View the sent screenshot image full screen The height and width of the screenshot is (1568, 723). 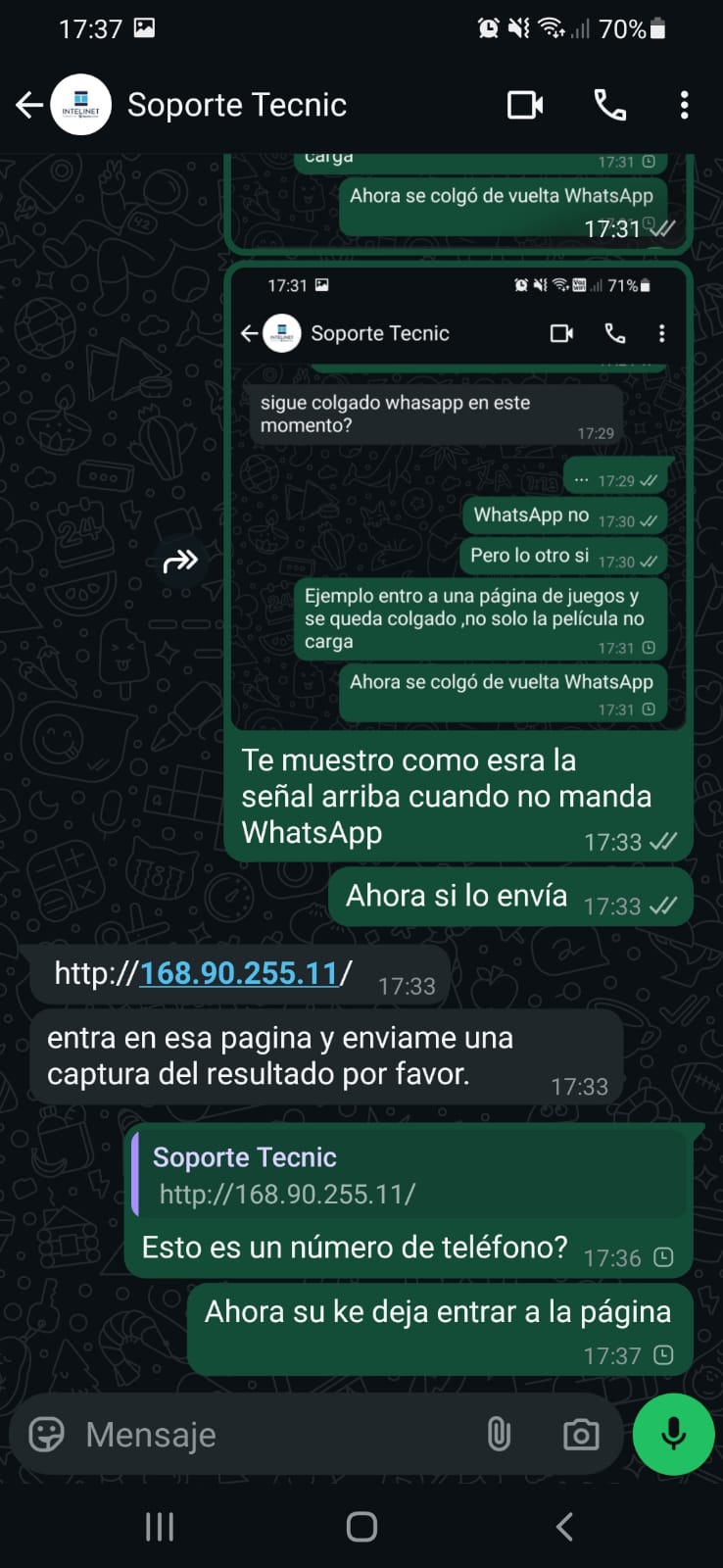(458, 500)
